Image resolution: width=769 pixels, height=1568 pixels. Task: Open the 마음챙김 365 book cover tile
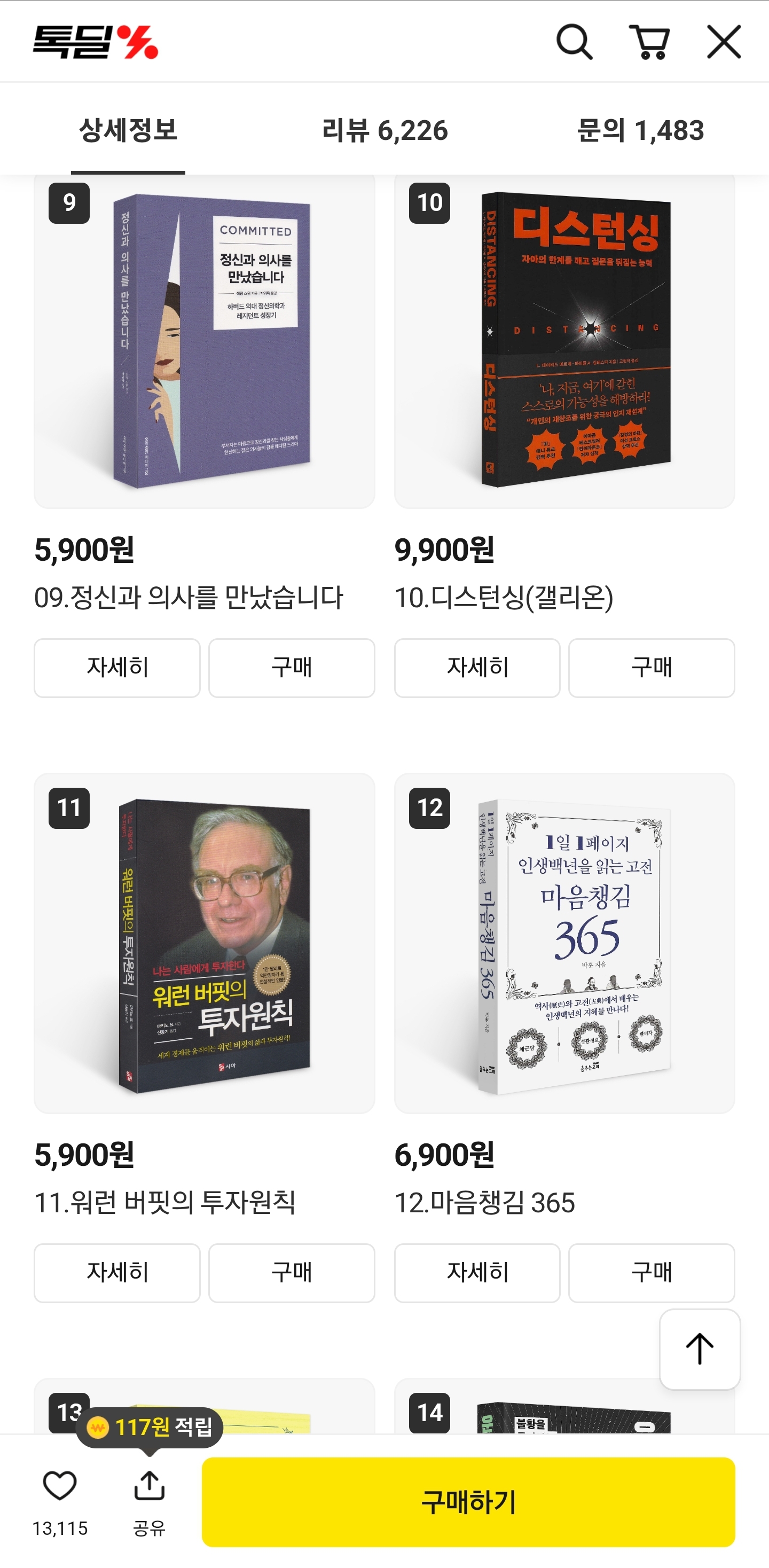coord(564,944)
